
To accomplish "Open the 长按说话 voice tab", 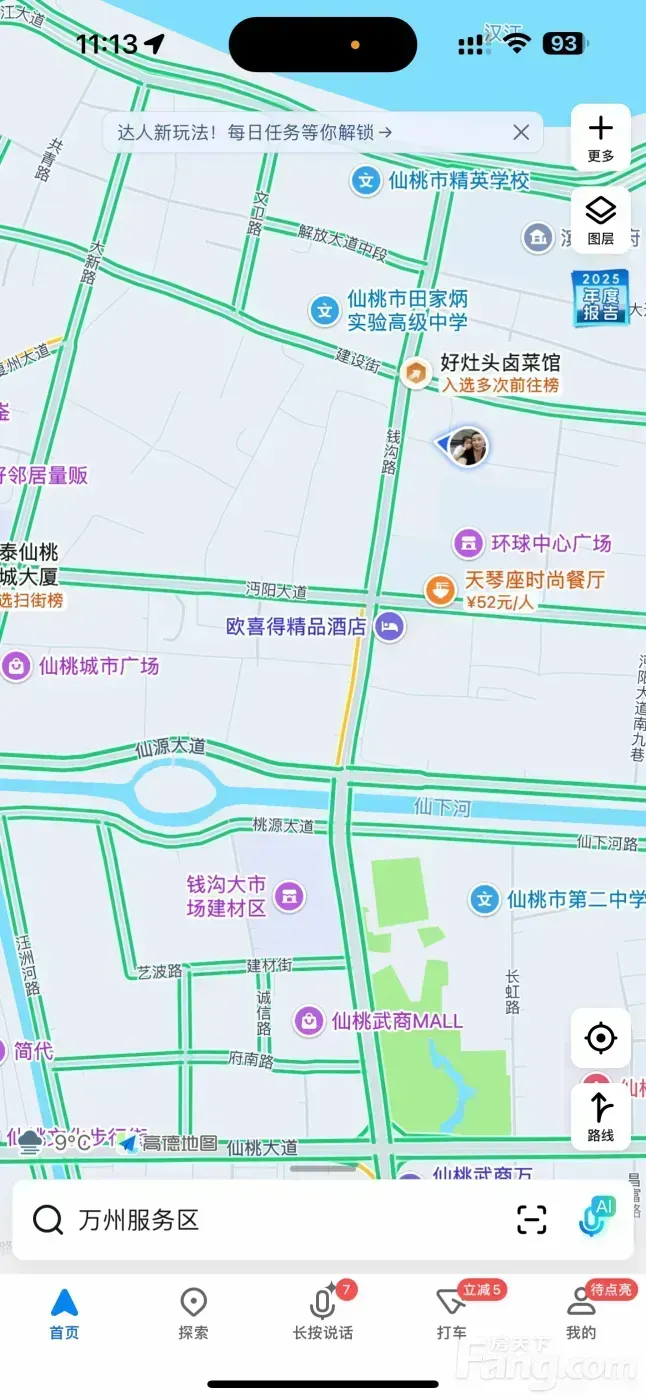I will [x=322, y=1314].
